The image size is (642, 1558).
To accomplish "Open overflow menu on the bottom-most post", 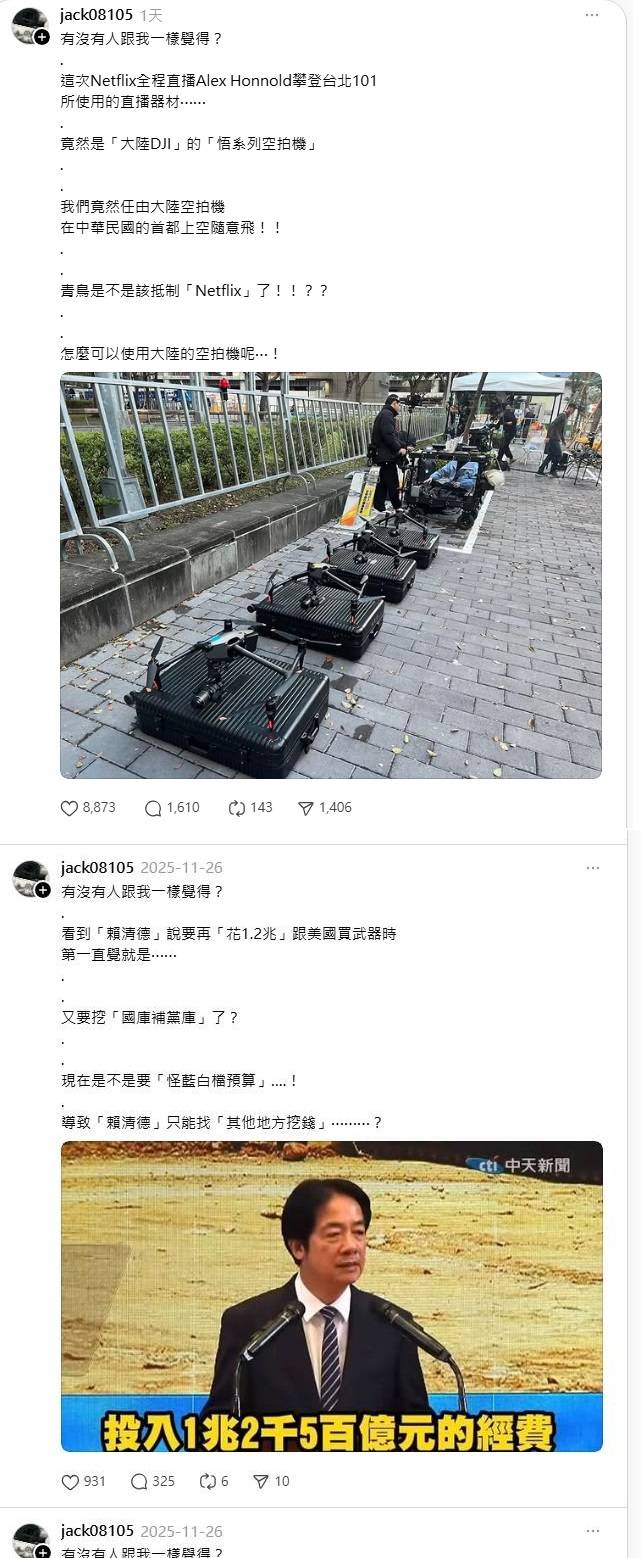I will tap(592, 1531).
